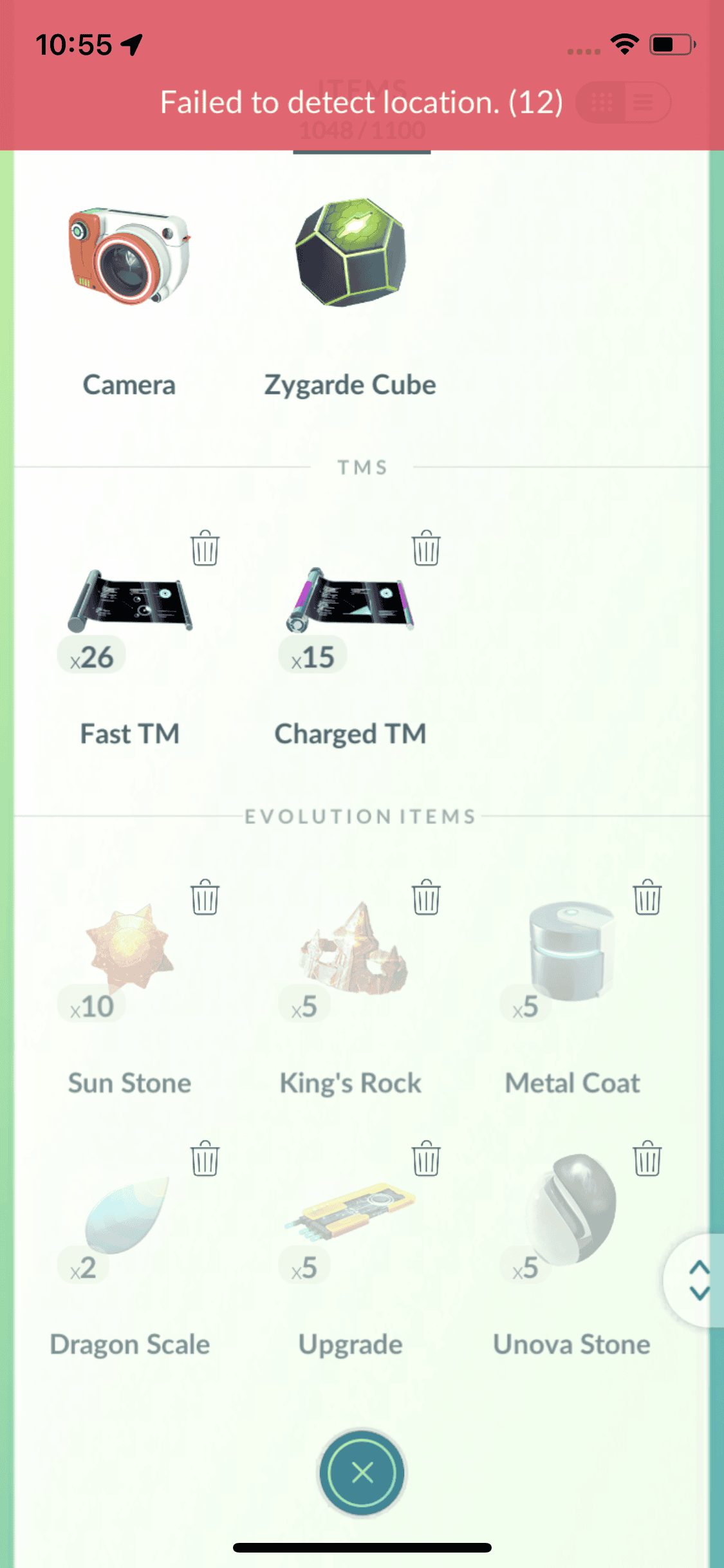Open the Camera item
The width and height of the screenshot is (724, 1568).
tap(129, 257)
